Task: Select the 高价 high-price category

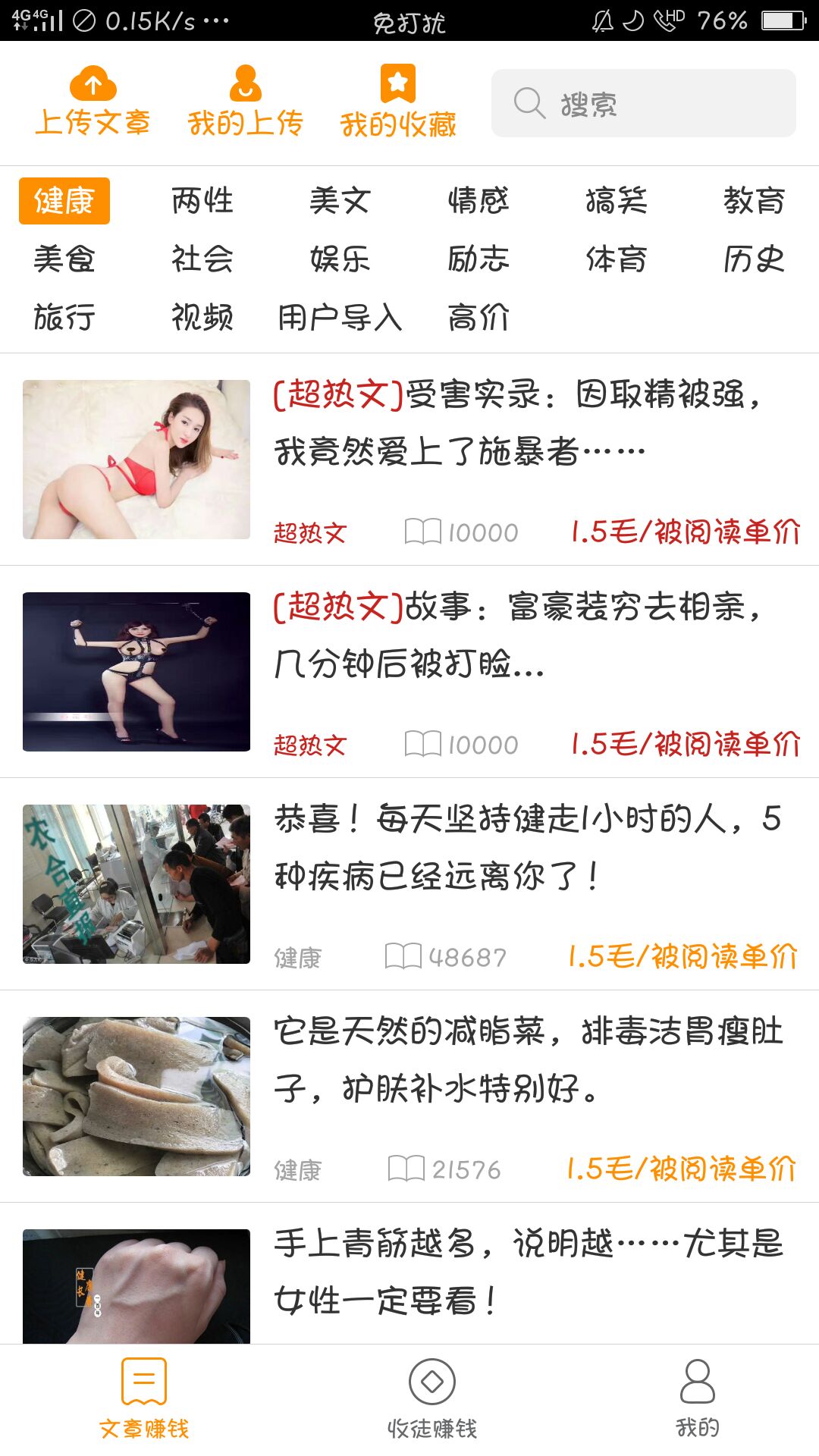Action: tap(480, 318)
